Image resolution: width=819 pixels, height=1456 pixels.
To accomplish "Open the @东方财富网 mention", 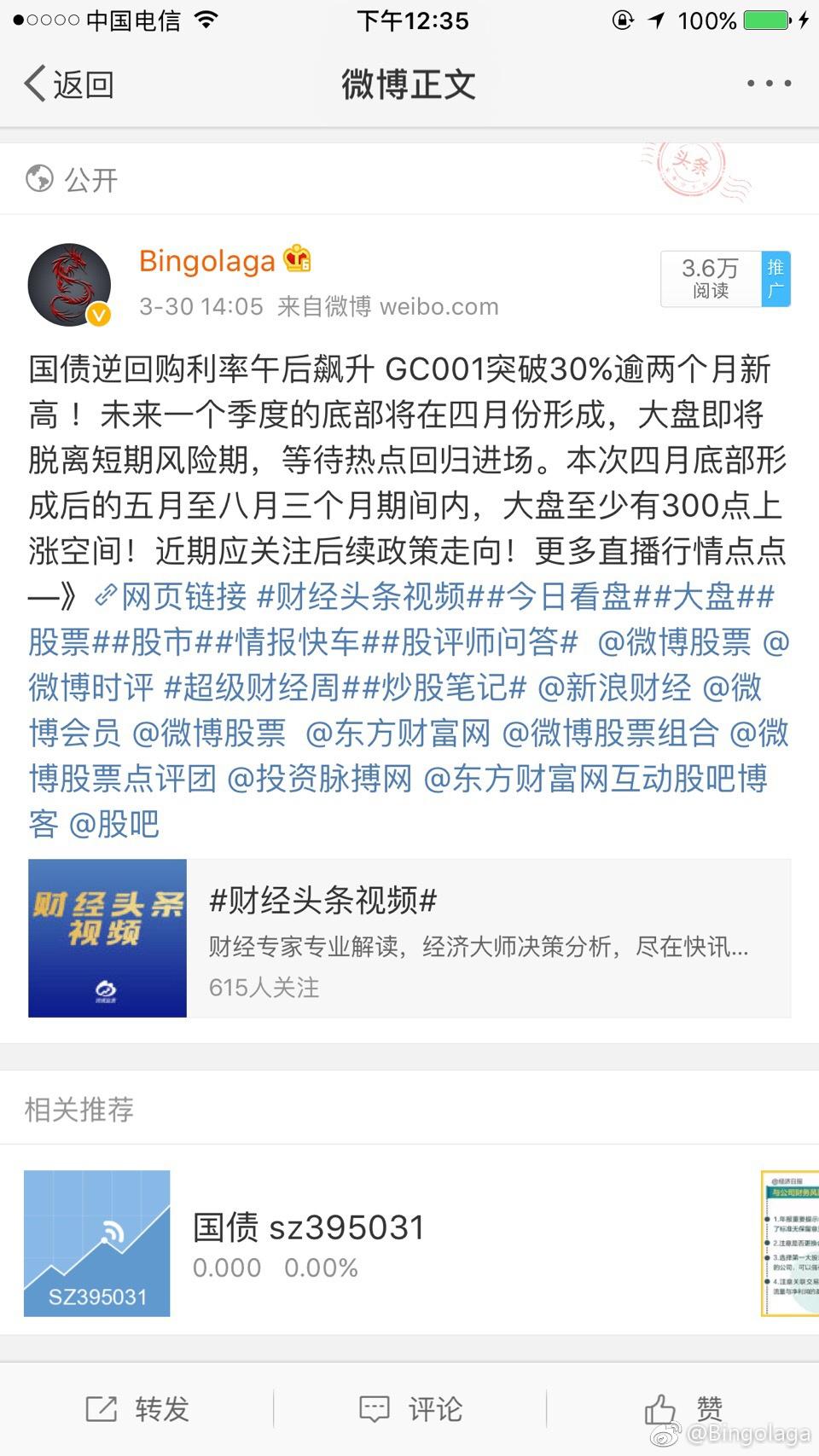I will pyautogui.click(x=398, y=733).
